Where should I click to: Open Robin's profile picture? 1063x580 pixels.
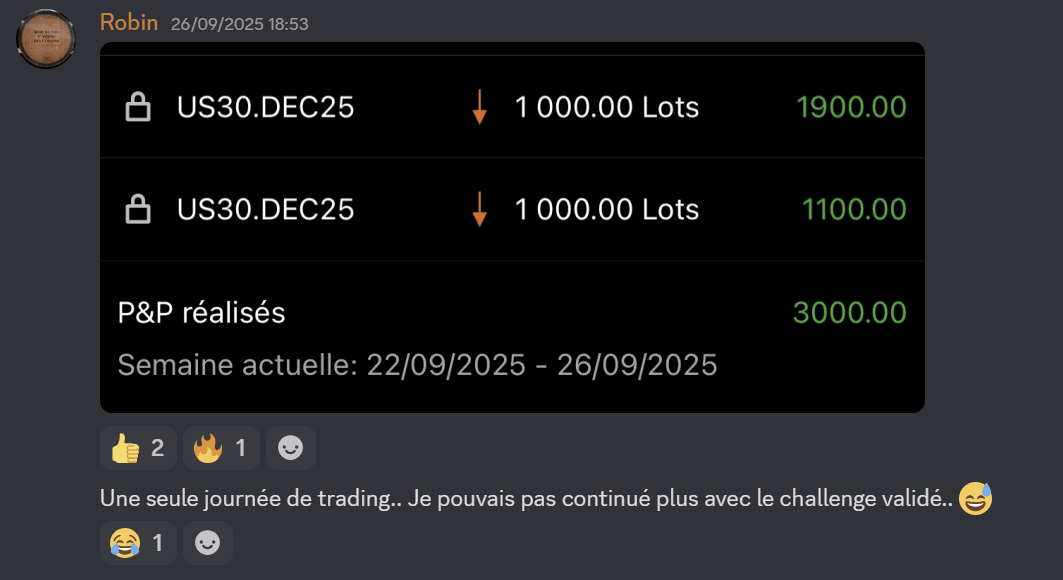pyautogui.click(x=46, y=39)
